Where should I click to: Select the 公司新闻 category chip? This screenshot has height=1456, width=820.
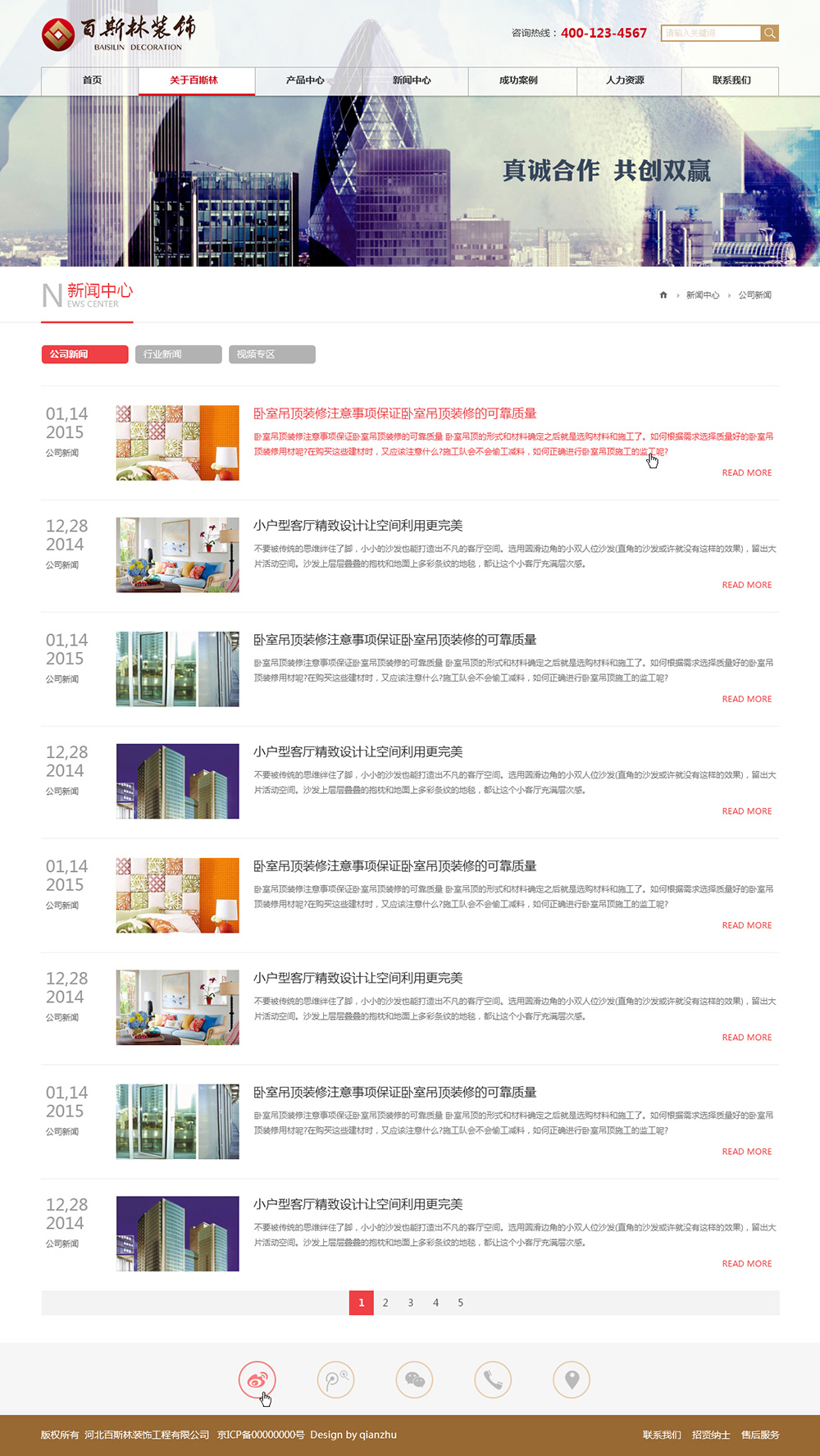click(x=84, y=354)
